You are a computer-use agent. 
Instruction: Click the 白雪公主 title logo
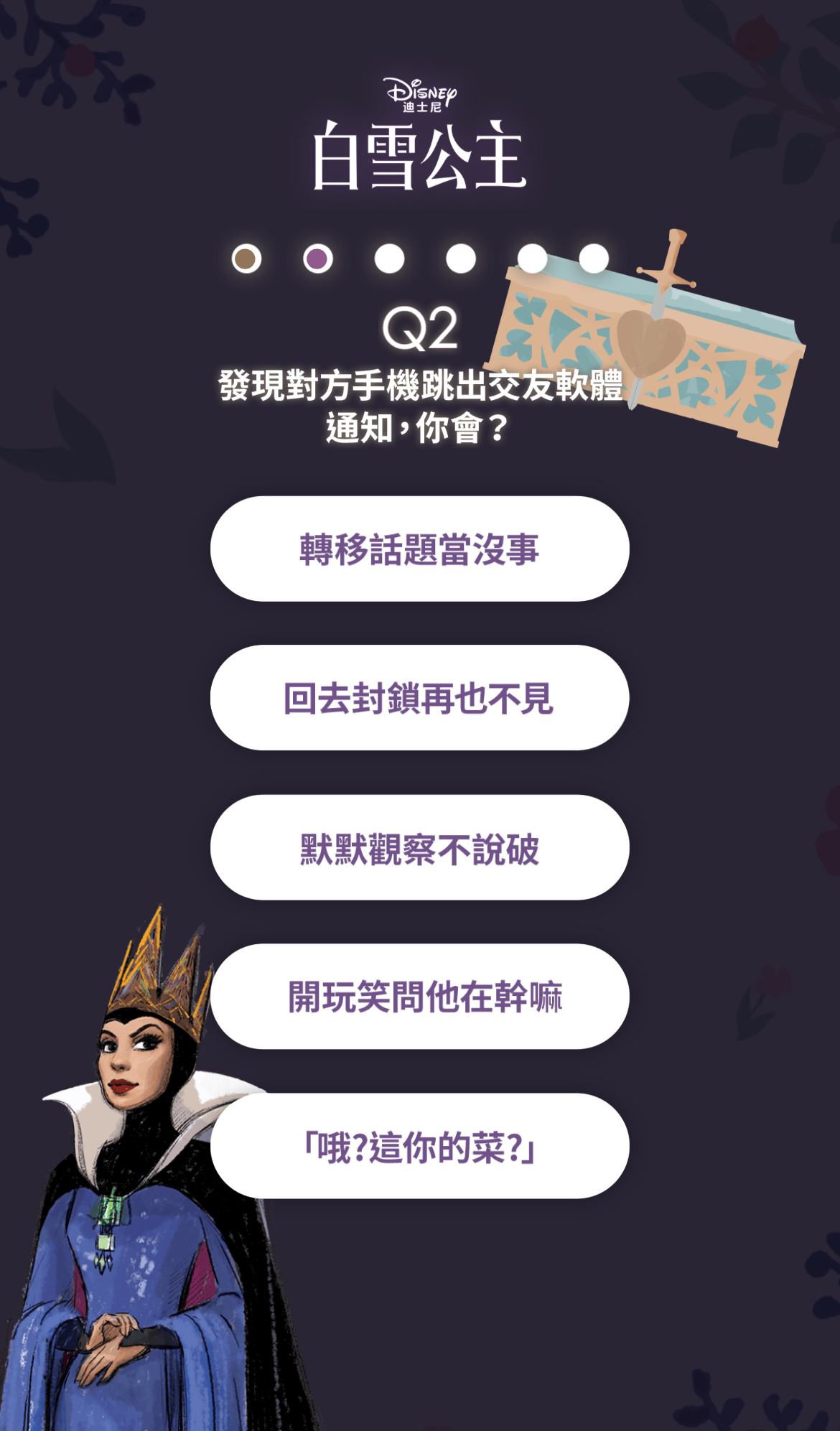coord(419,154)
